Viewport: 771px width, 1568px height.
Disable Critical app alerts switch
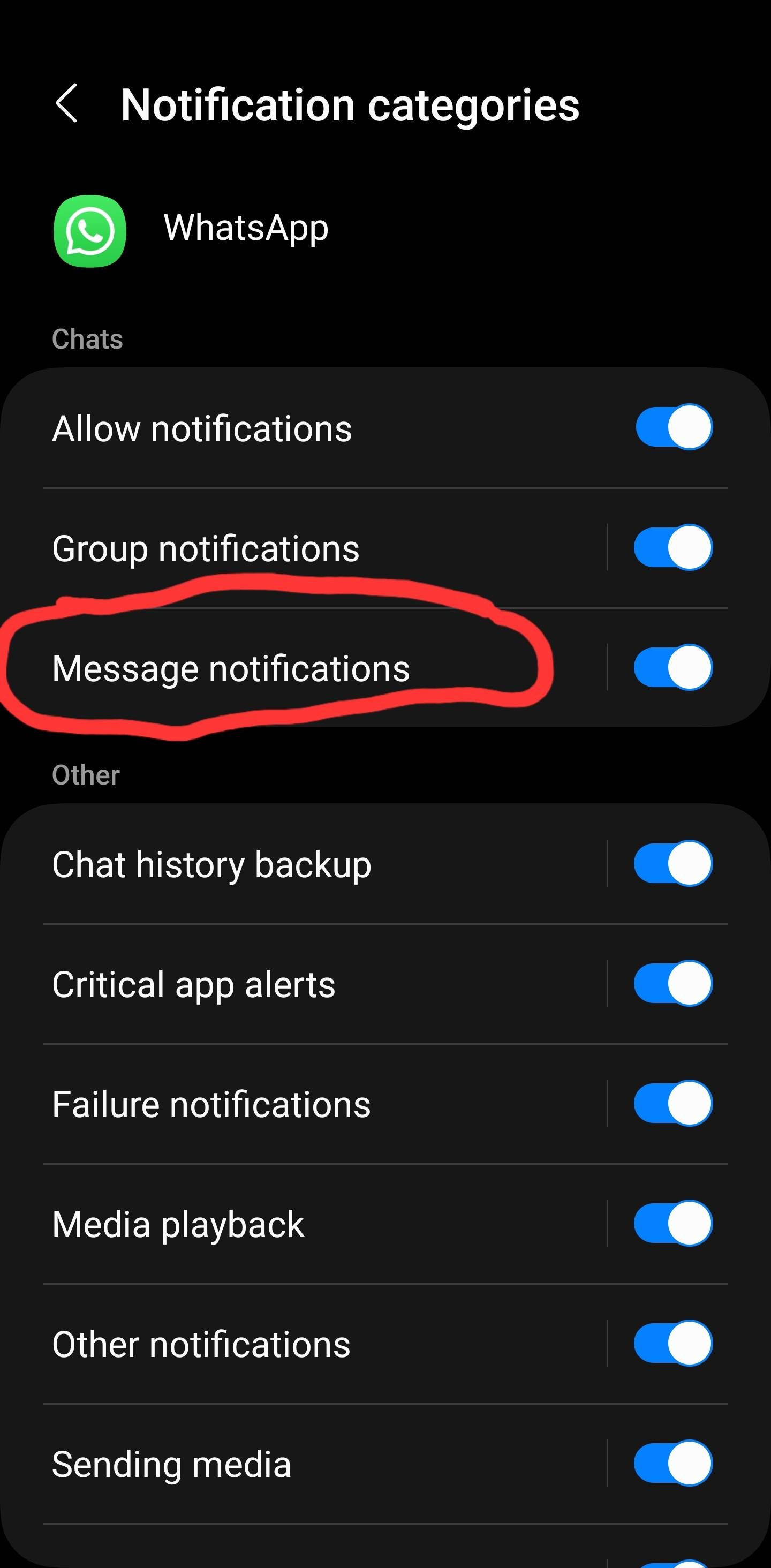tap(672, 983)
